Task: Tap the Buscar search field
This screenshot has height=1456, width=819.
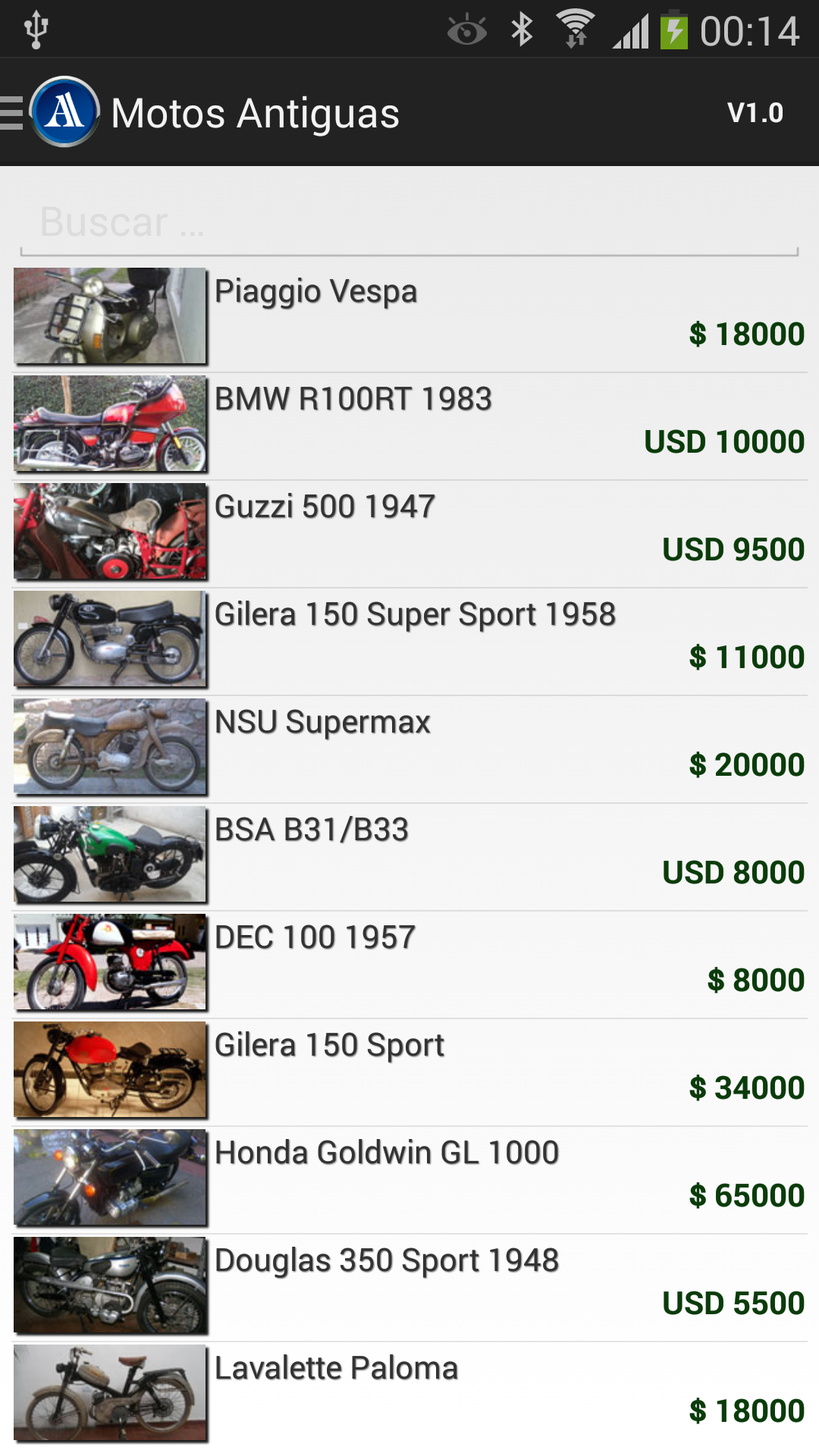Action: click(x=409, y=223)
